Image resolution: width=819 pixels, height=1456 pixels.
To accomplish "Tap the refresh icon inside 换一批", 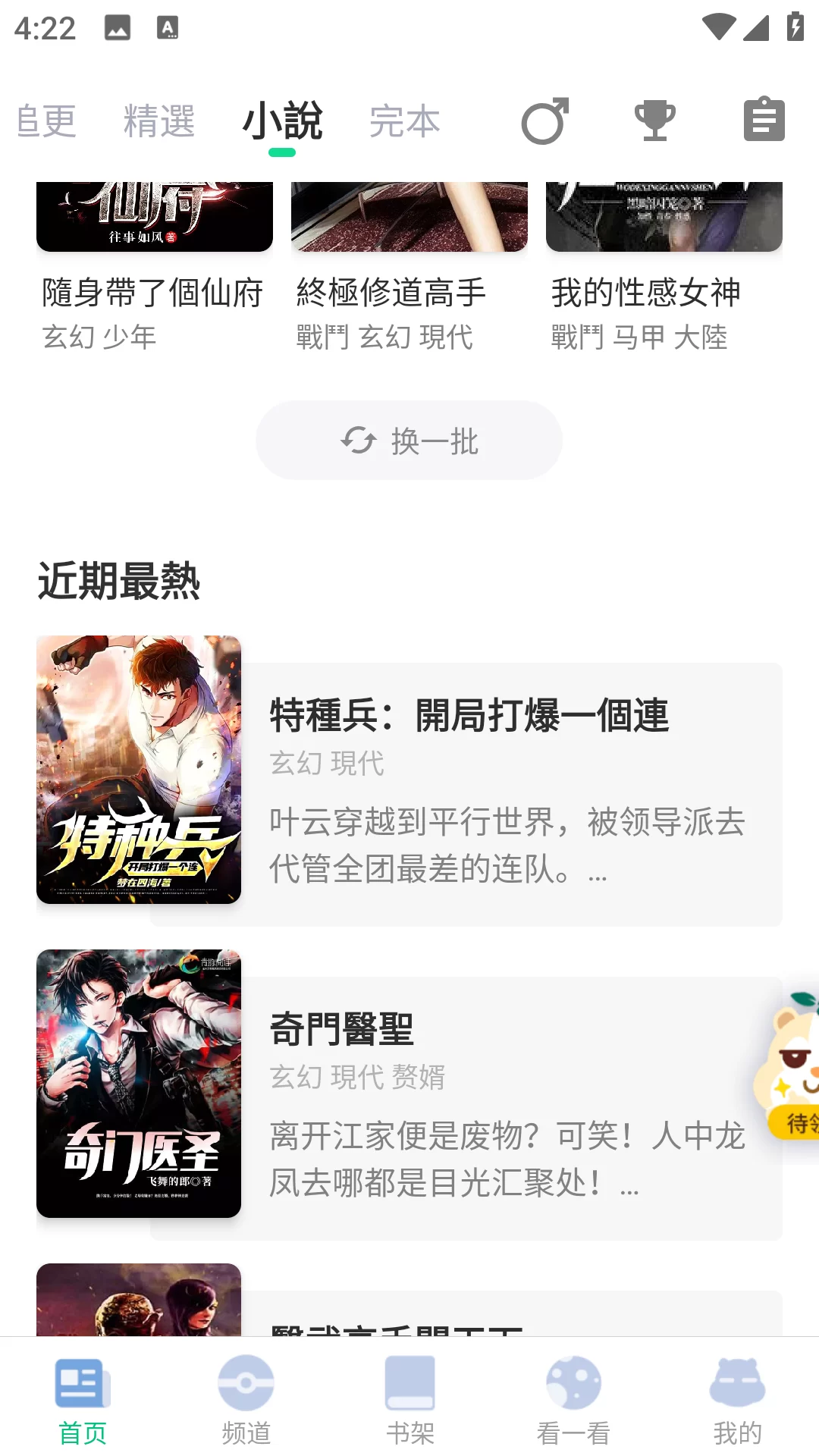I will coord(359,441).
